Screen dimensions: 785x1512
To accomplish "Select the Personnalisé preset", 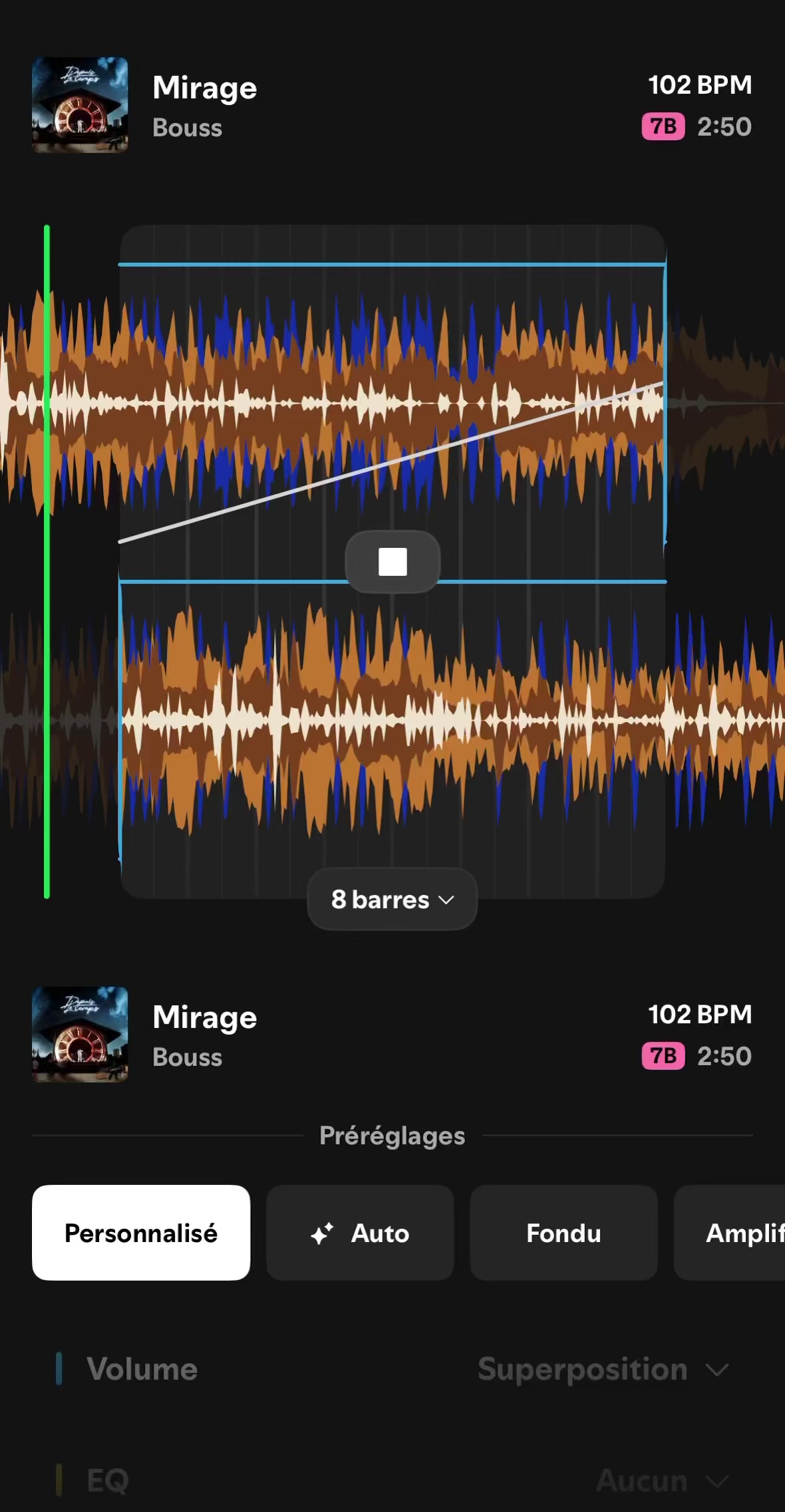I will tap(141, 1233).
